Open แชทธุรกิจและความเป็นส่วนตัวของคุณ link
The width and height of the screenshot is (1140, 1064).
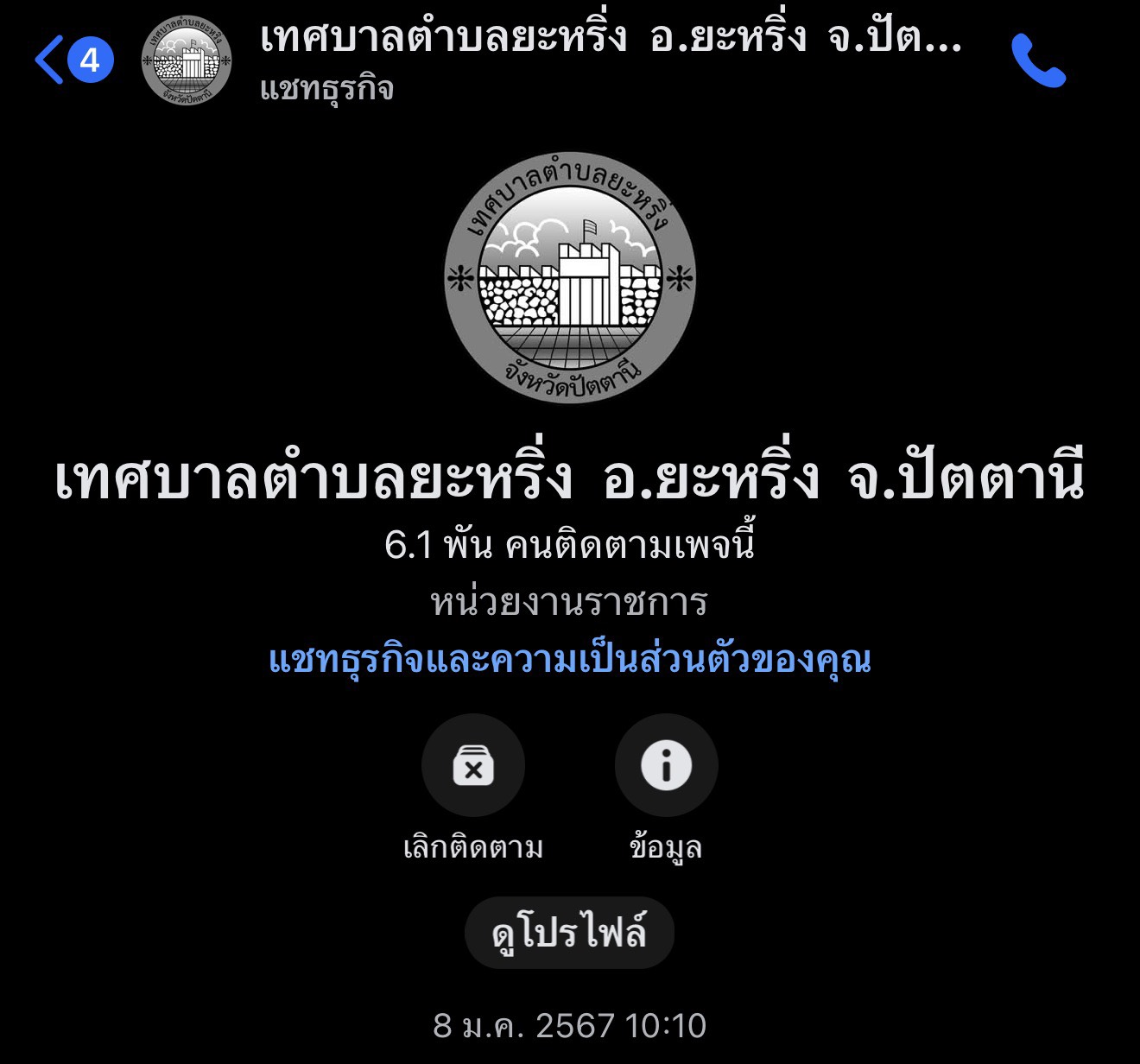coord(569,660)
